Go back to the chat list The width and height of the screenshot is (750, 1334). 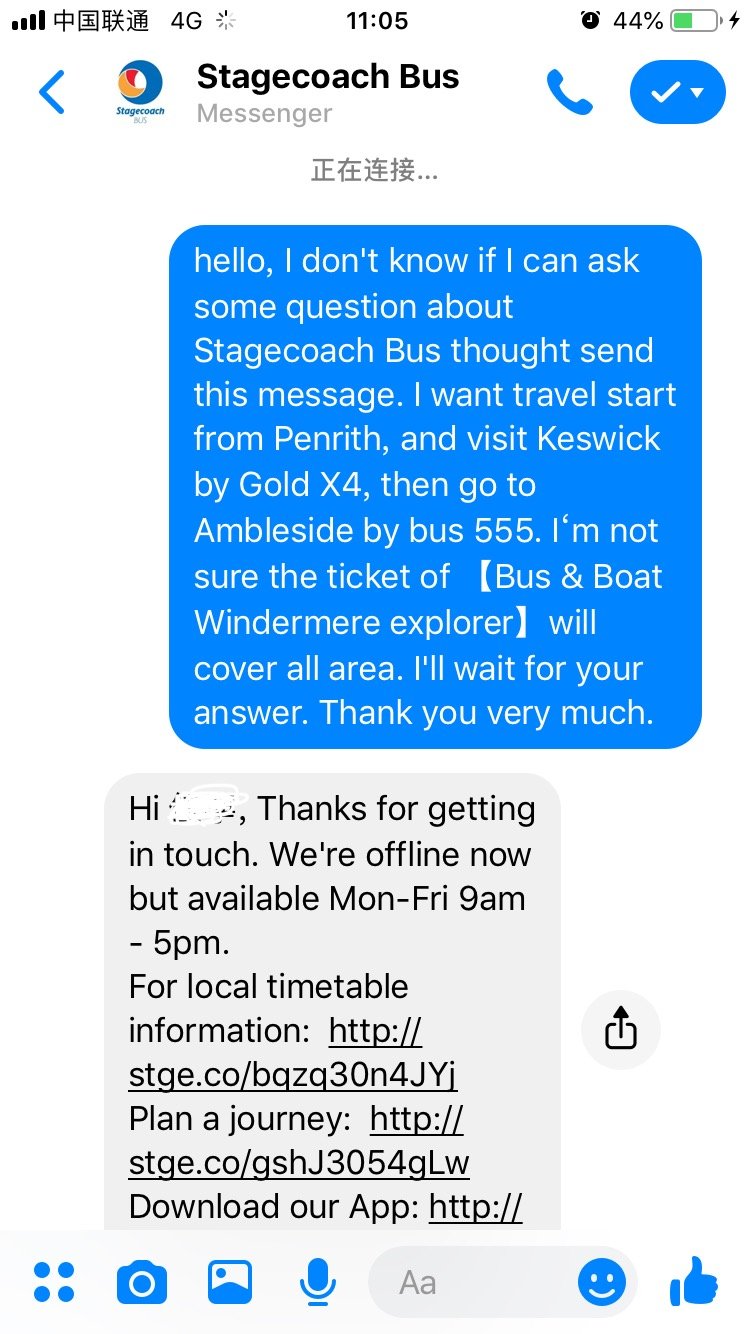[52, 93]
